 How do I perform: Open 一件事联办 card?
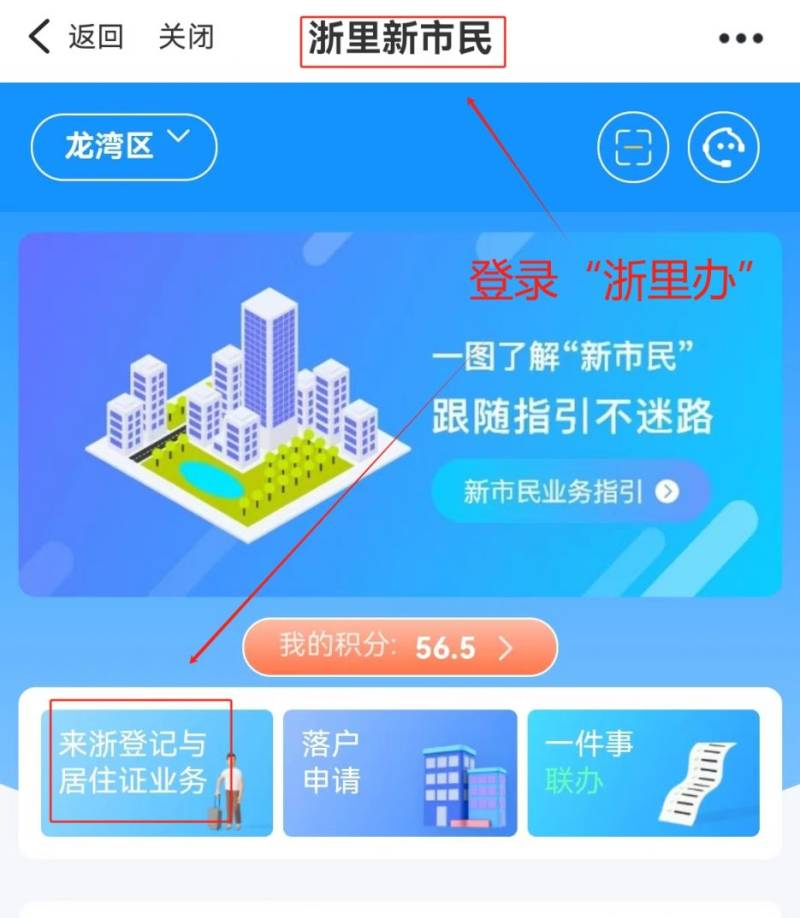click(x=643, y=773)
